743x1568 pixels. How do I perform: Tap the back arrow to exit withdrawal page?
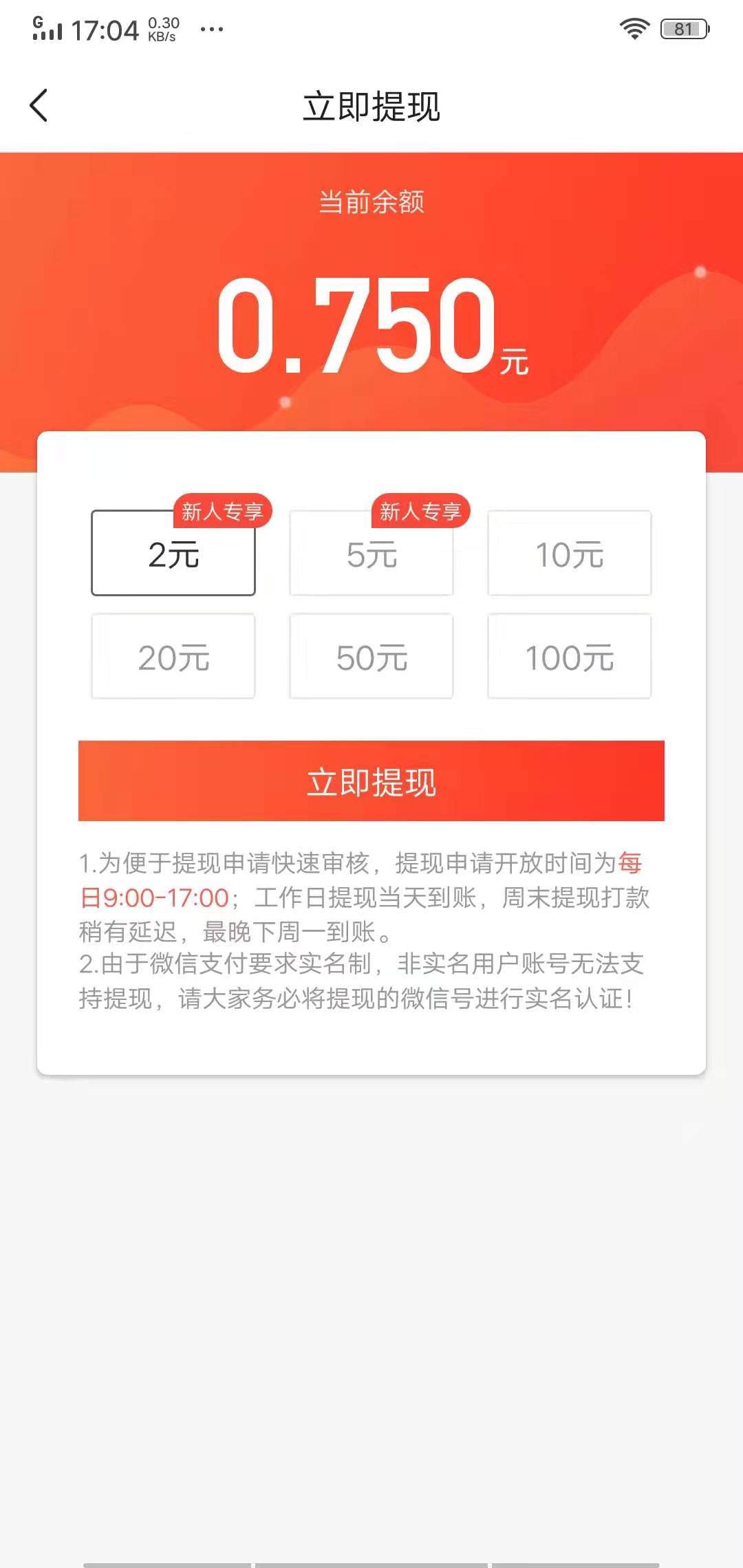click(39, 105)
